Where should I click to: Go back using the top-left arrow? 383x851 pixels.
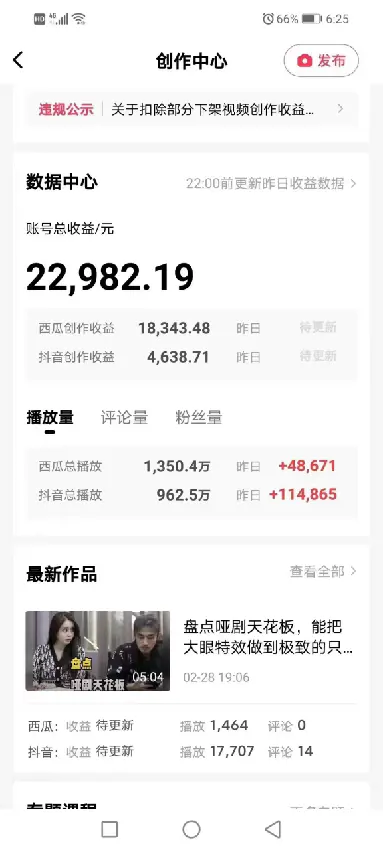click(x=18, y=60)
